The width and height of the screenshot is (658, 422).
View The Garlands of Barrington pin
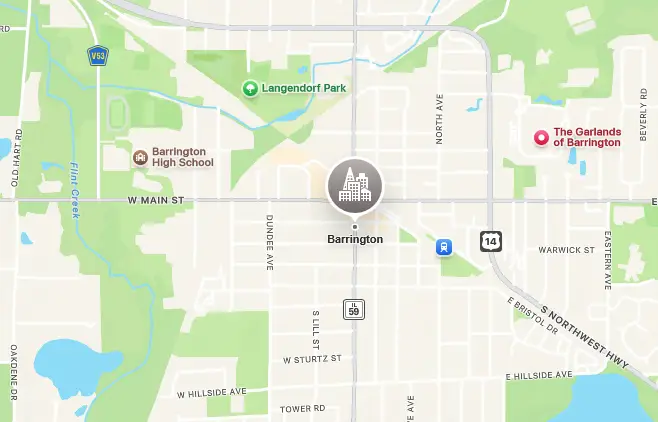pos(541,137)
